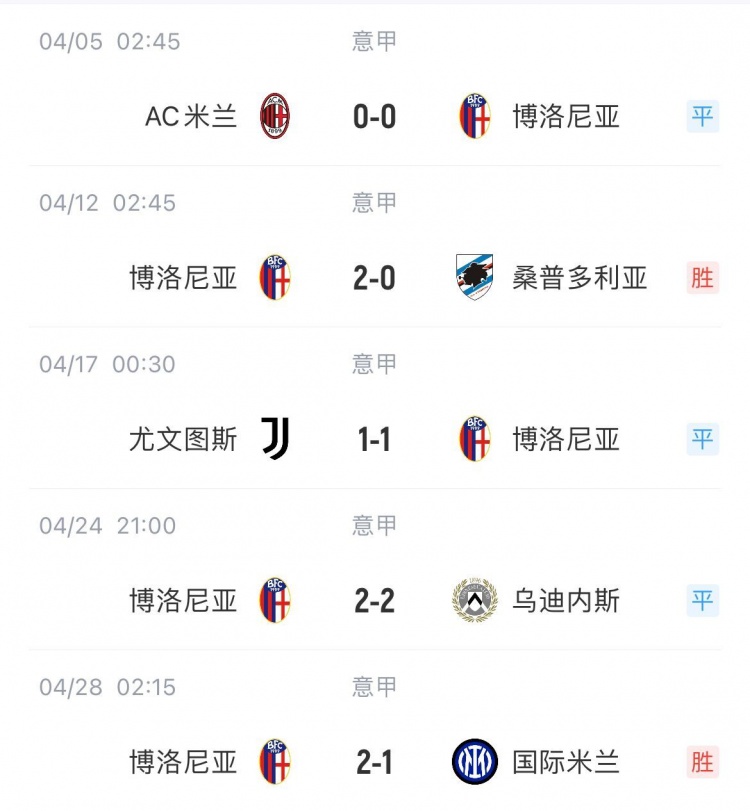Click Bologna crest in the 国际米兰 match row
This screenshot has width=750, height=811.
click(x=276, y=761)
